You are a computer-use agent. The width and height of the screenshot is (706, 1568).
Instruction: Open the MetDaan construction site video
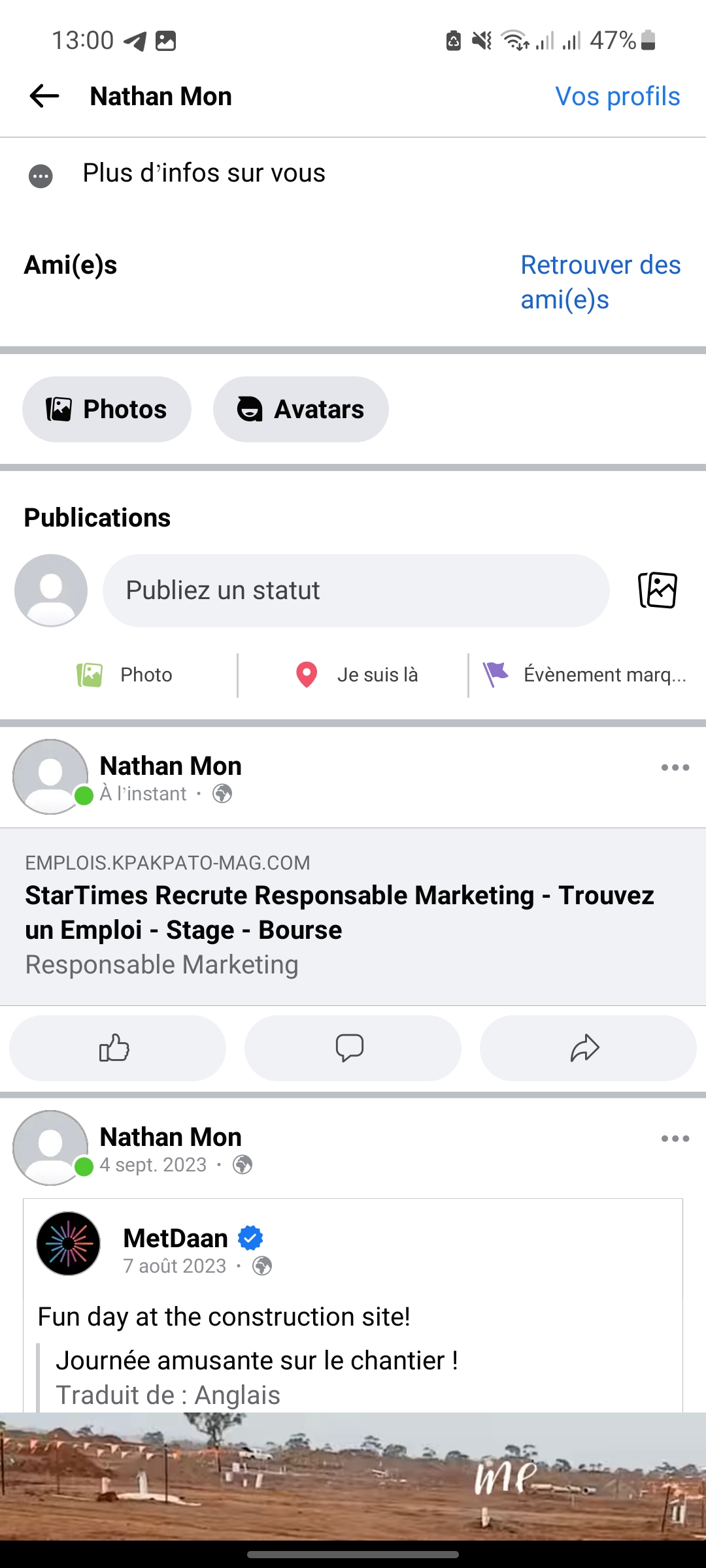tap(353, 1475)
